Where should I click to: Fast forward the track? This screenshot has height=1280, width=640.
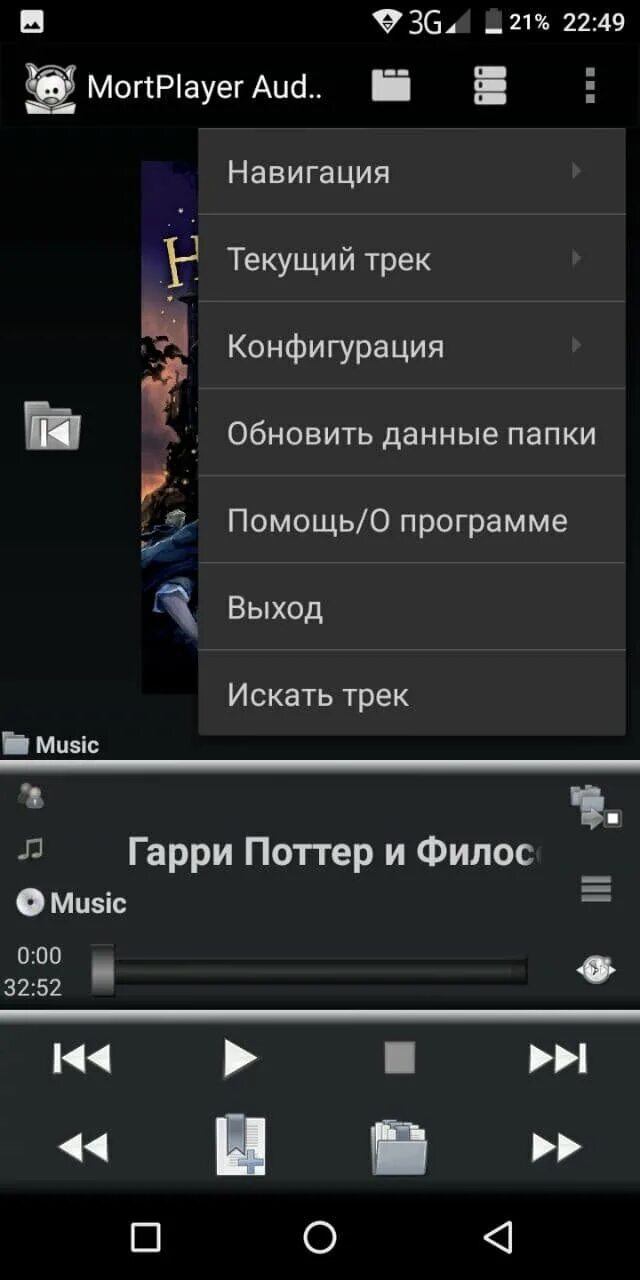[556, 1146]
